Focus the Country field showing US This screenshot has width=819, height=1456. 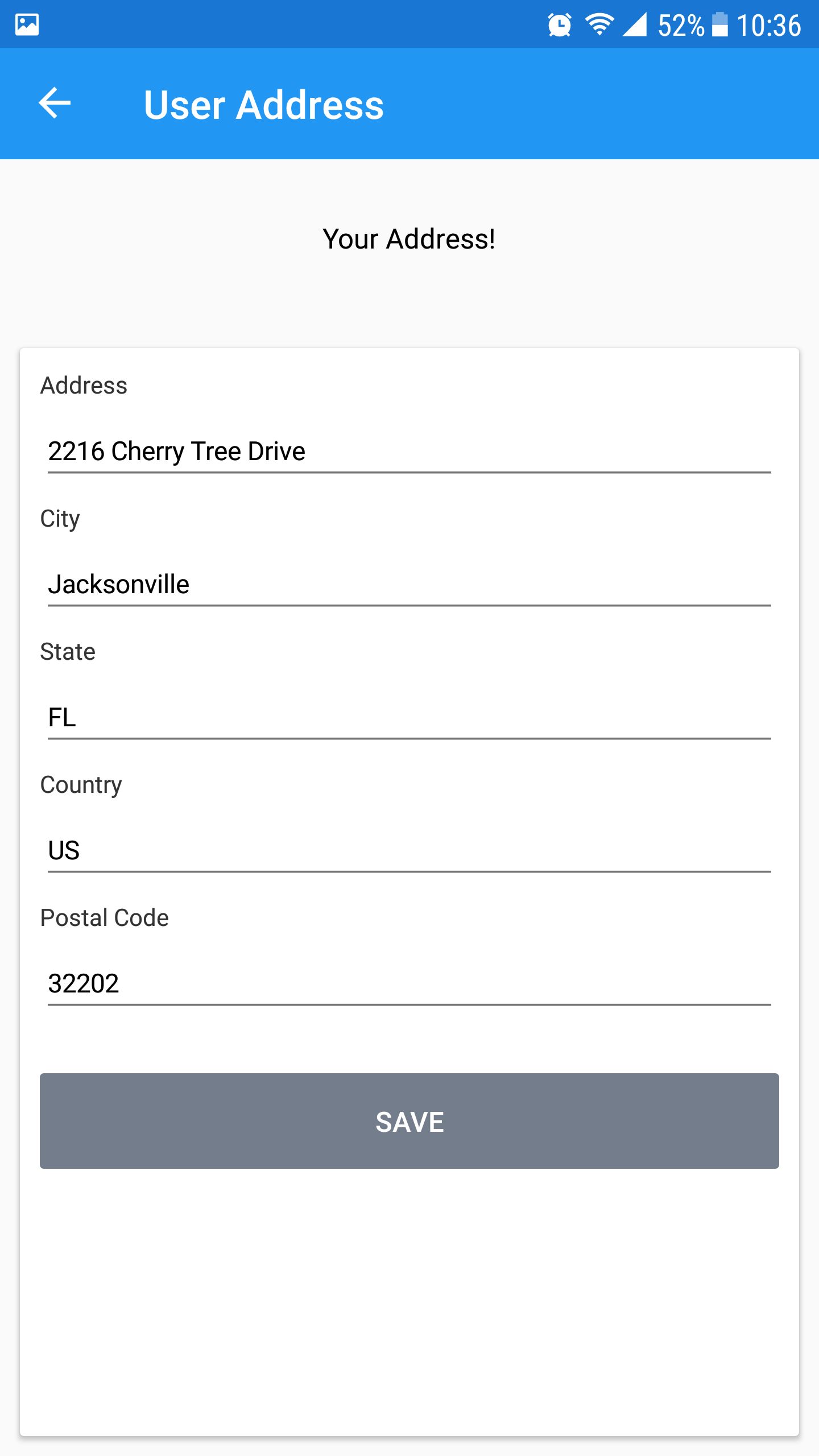(408, 851)
